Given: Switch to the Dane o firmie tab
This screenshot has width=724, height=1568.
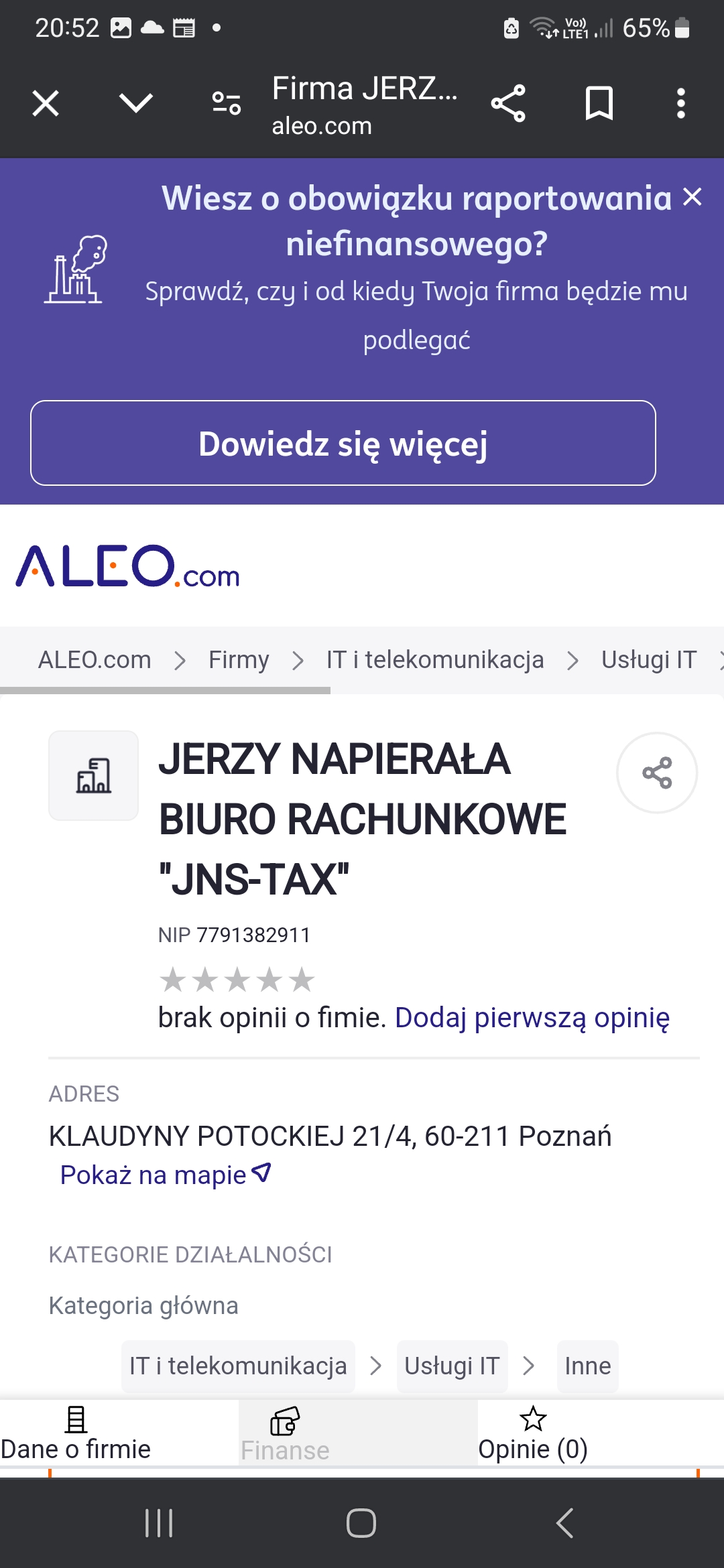Looking at the screenshot, I should click(76, 1435).
